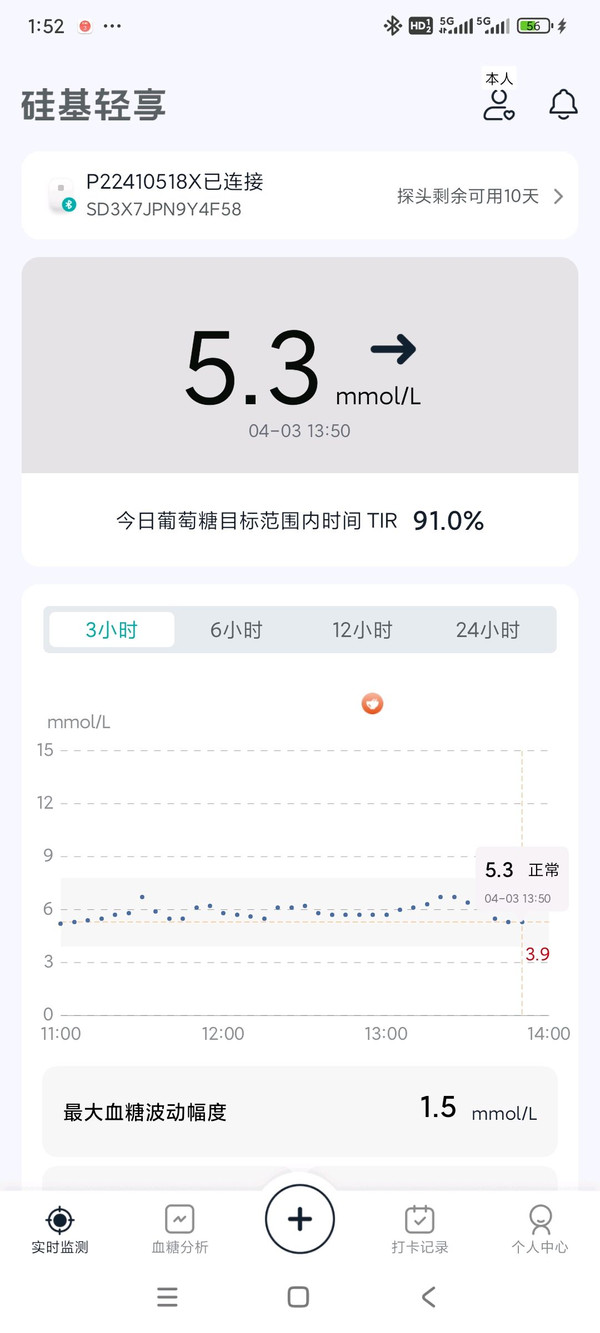
Task: Tap the meal event marker on the chart
Action: (372, 704)
